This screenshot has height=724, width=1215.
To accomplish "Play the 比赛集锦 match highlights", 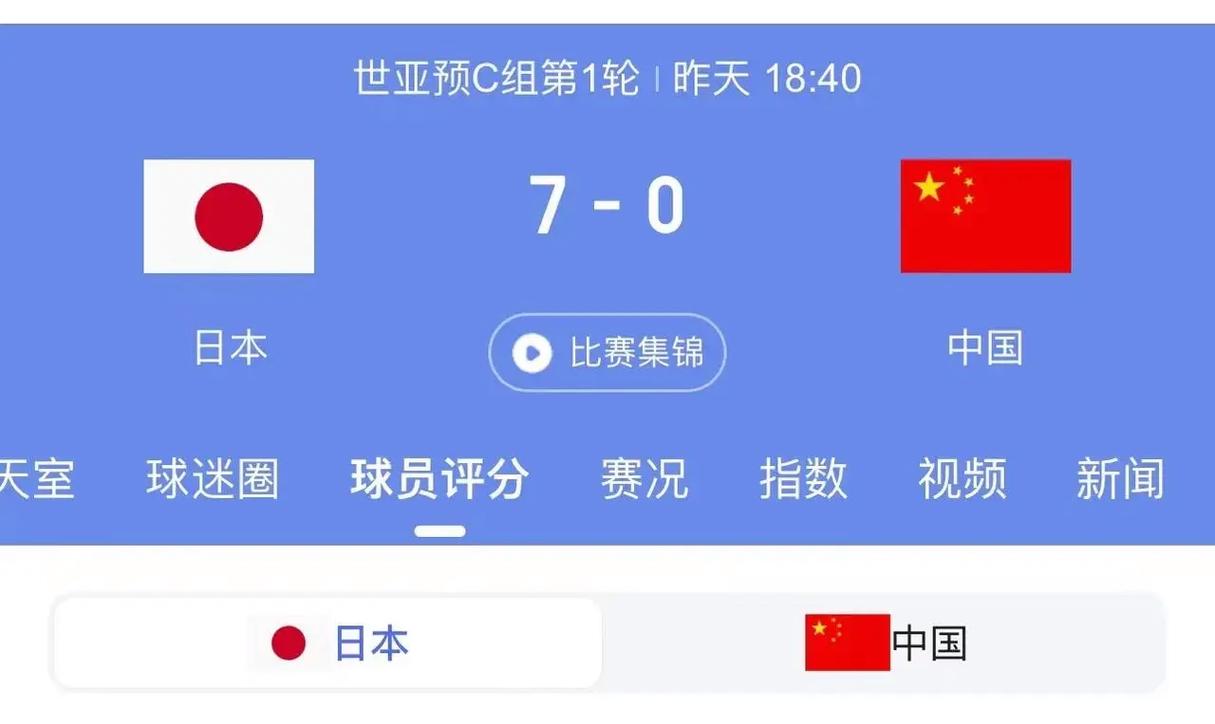I will pos(607,353).
